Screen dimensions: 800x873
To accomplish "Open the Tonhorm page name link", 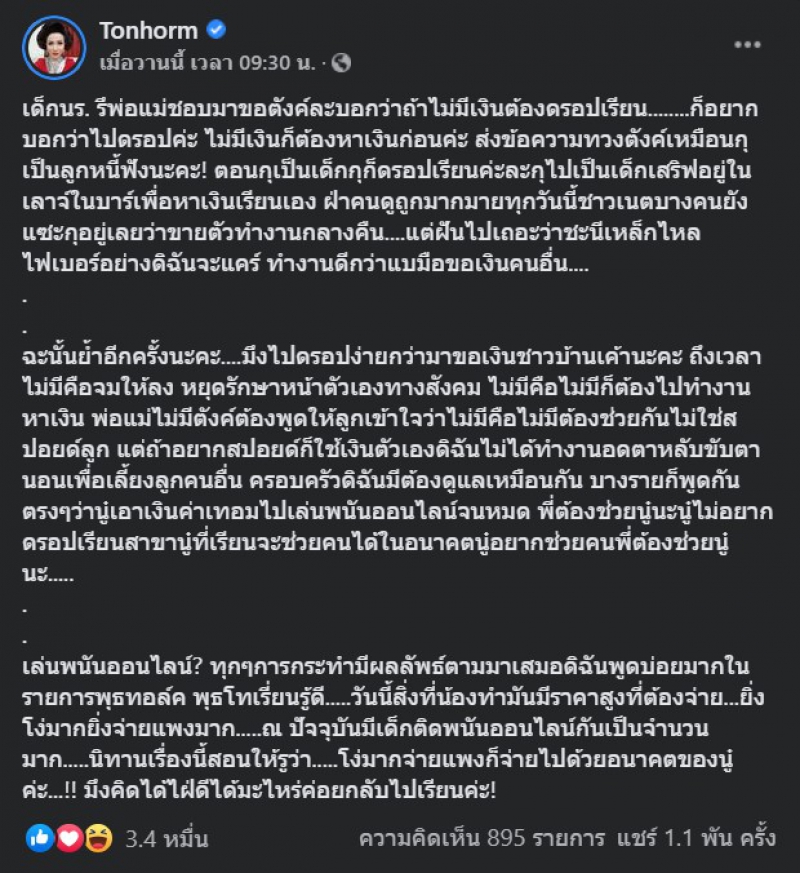I will pyautogui.click(x=148, y=31).
